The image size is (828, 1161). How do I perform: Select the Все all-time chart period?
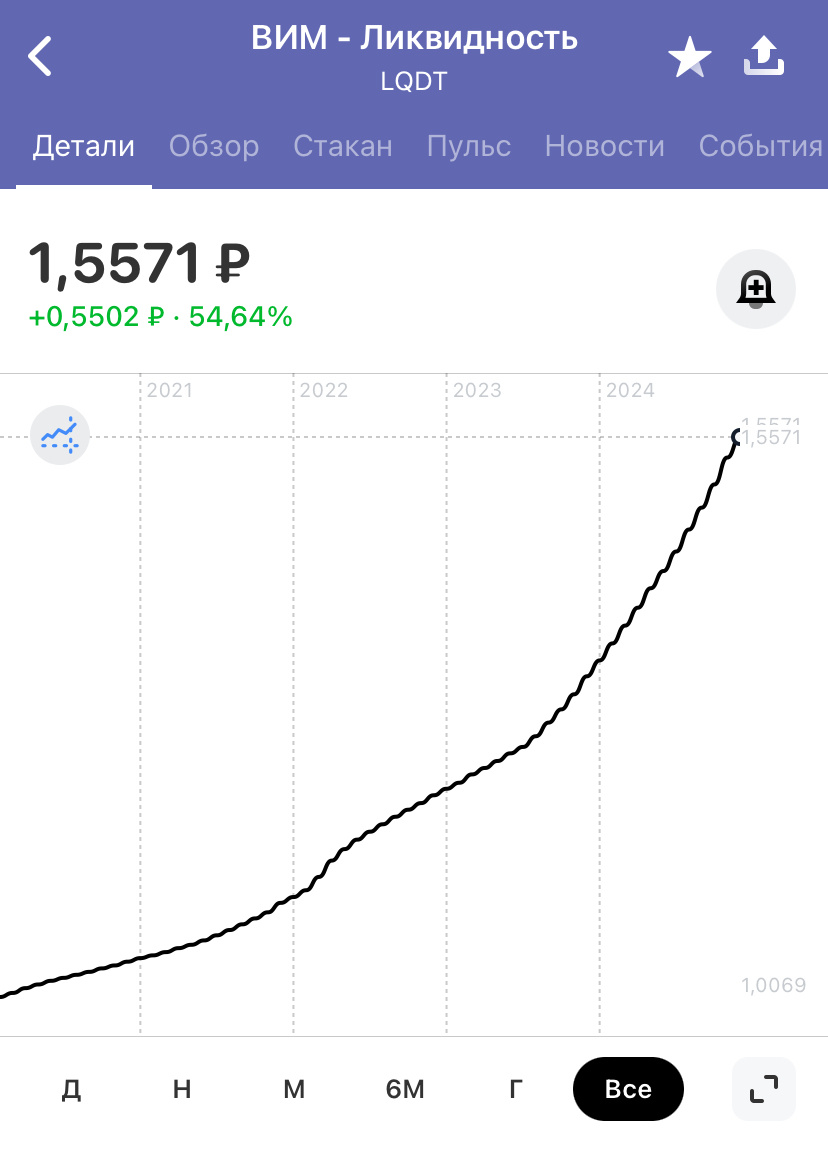click(x=628, y=1089)
